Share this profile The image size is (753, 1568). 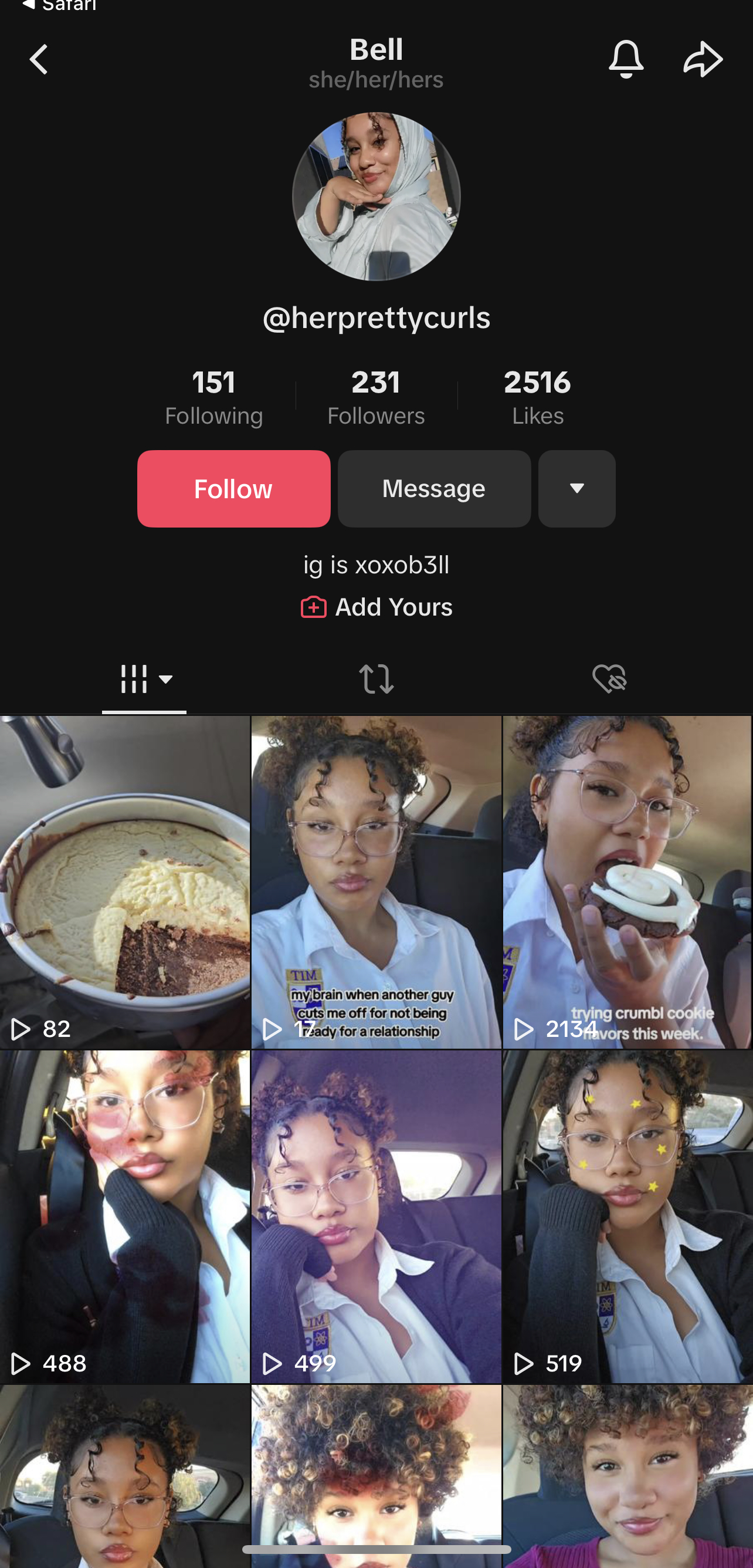(703, 60)
